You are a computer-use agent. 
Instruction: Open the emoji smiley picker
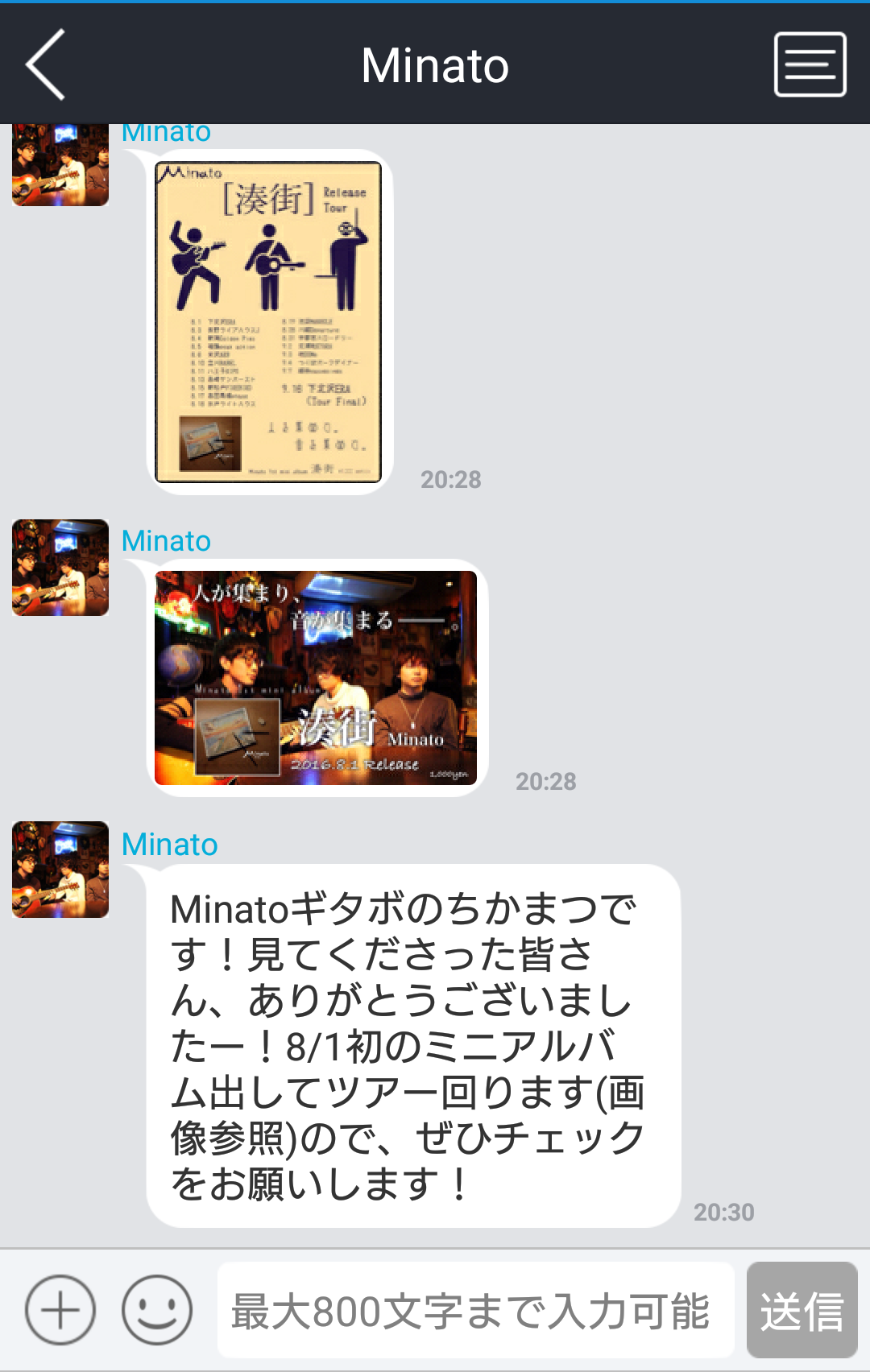pyautogui.click(x=157, y=1310)
